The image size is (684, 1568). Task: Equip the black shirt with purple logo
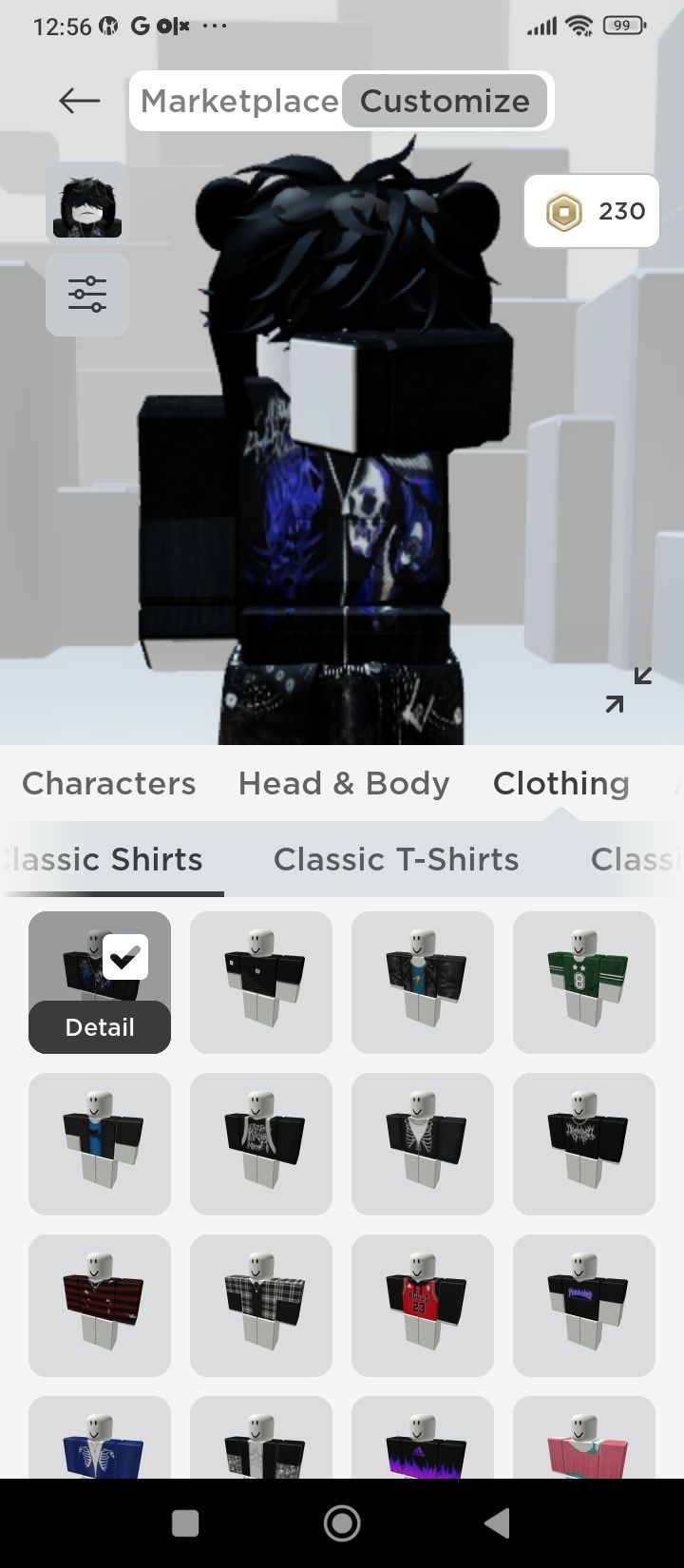[584, 1305]
